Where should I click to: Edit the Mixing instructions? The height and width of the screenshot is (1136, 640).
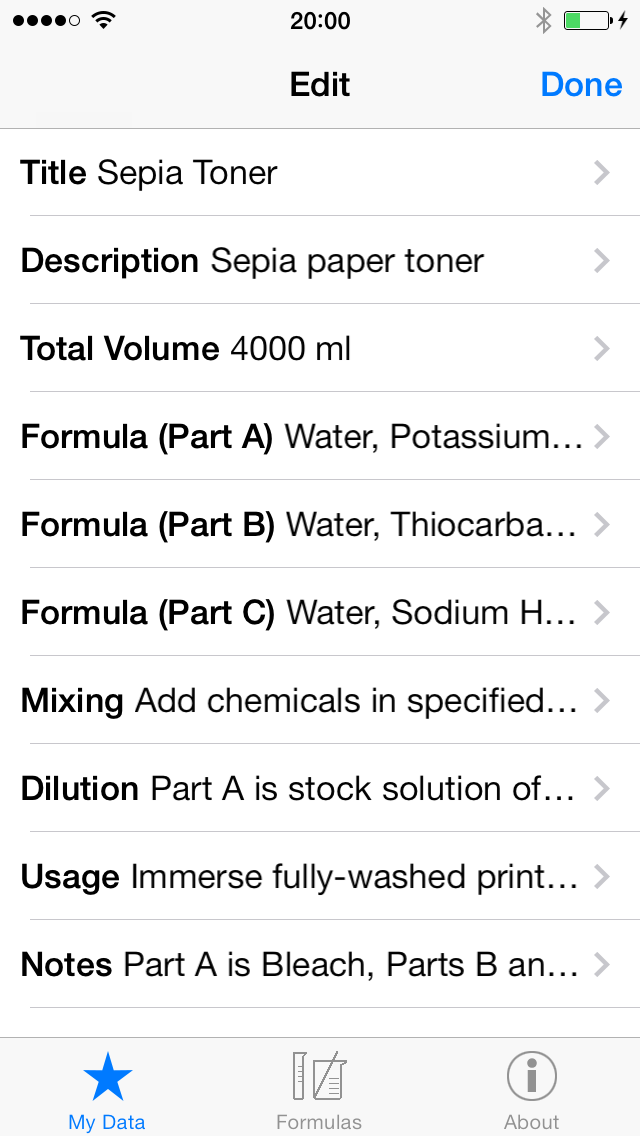320,701
